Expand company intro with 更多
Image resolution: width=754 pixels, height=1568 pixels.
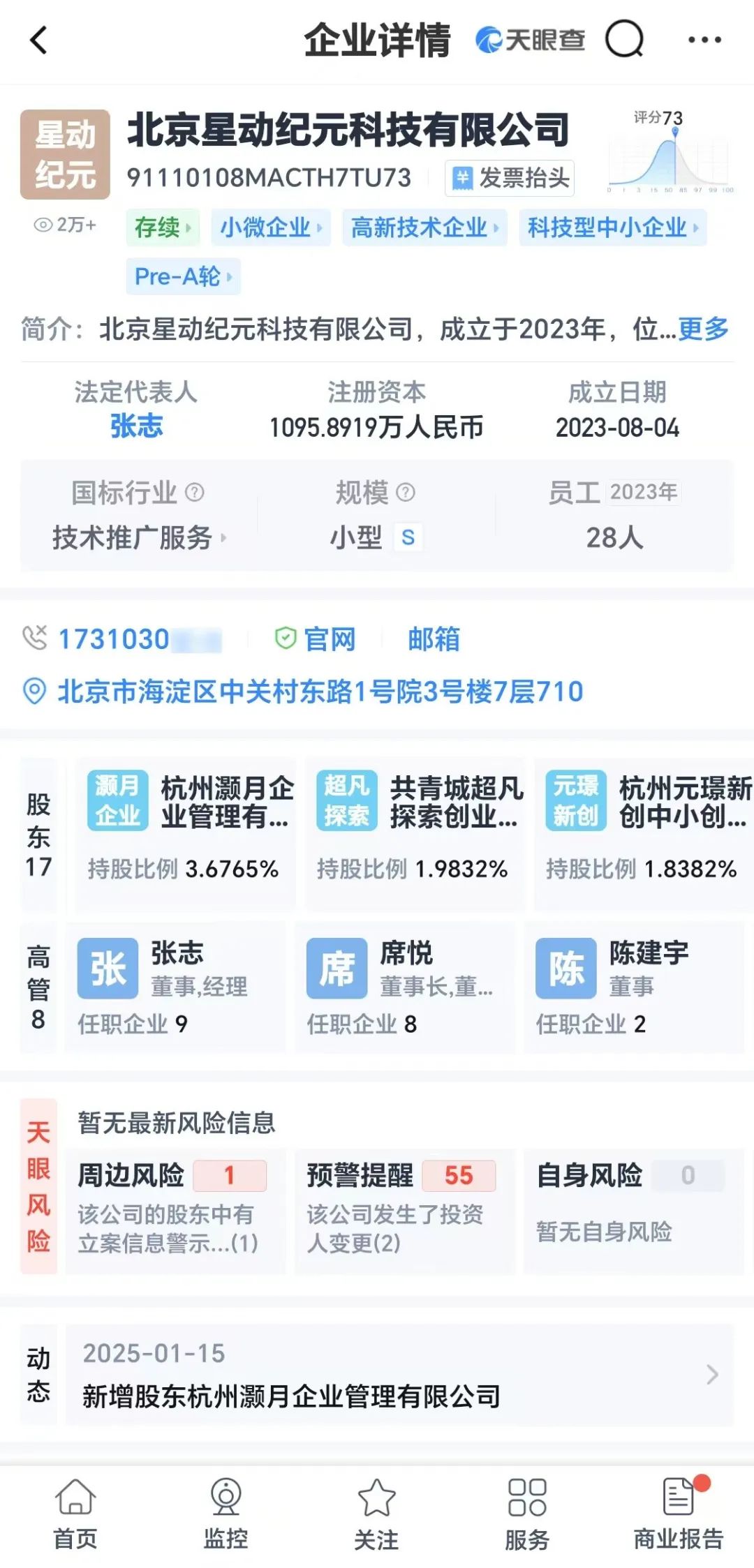(x=702, y=329)
